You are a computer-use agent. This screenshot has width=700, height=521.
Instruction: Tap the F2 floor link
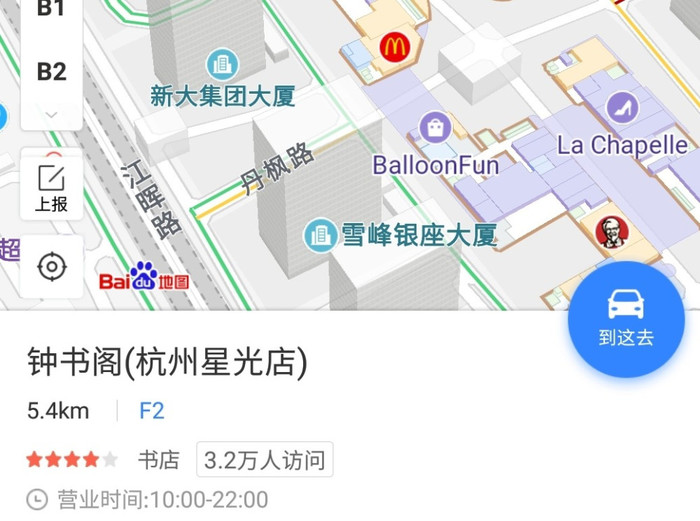pyautogui.click(x=151, y=410)
